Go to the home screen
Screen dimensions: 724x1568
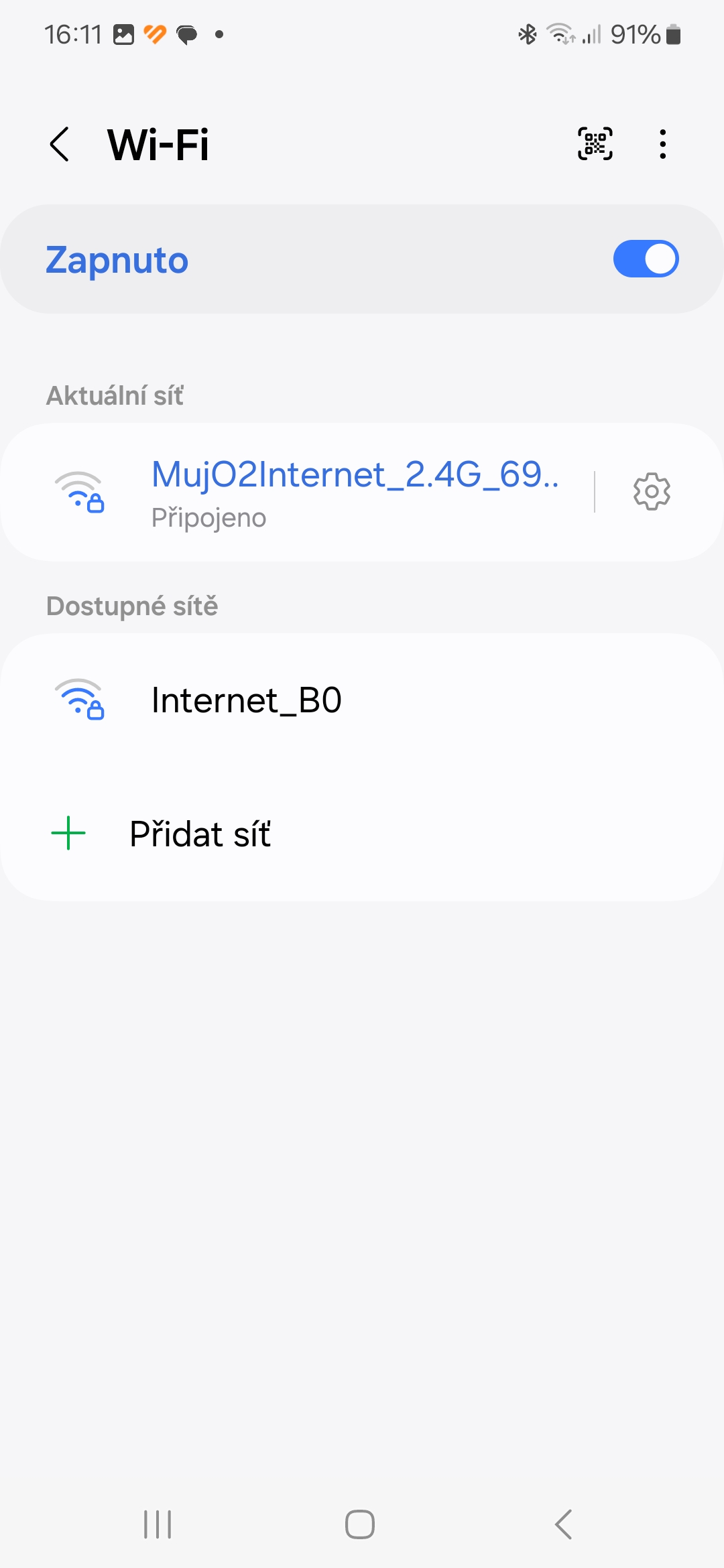[x=360, y=1524]
